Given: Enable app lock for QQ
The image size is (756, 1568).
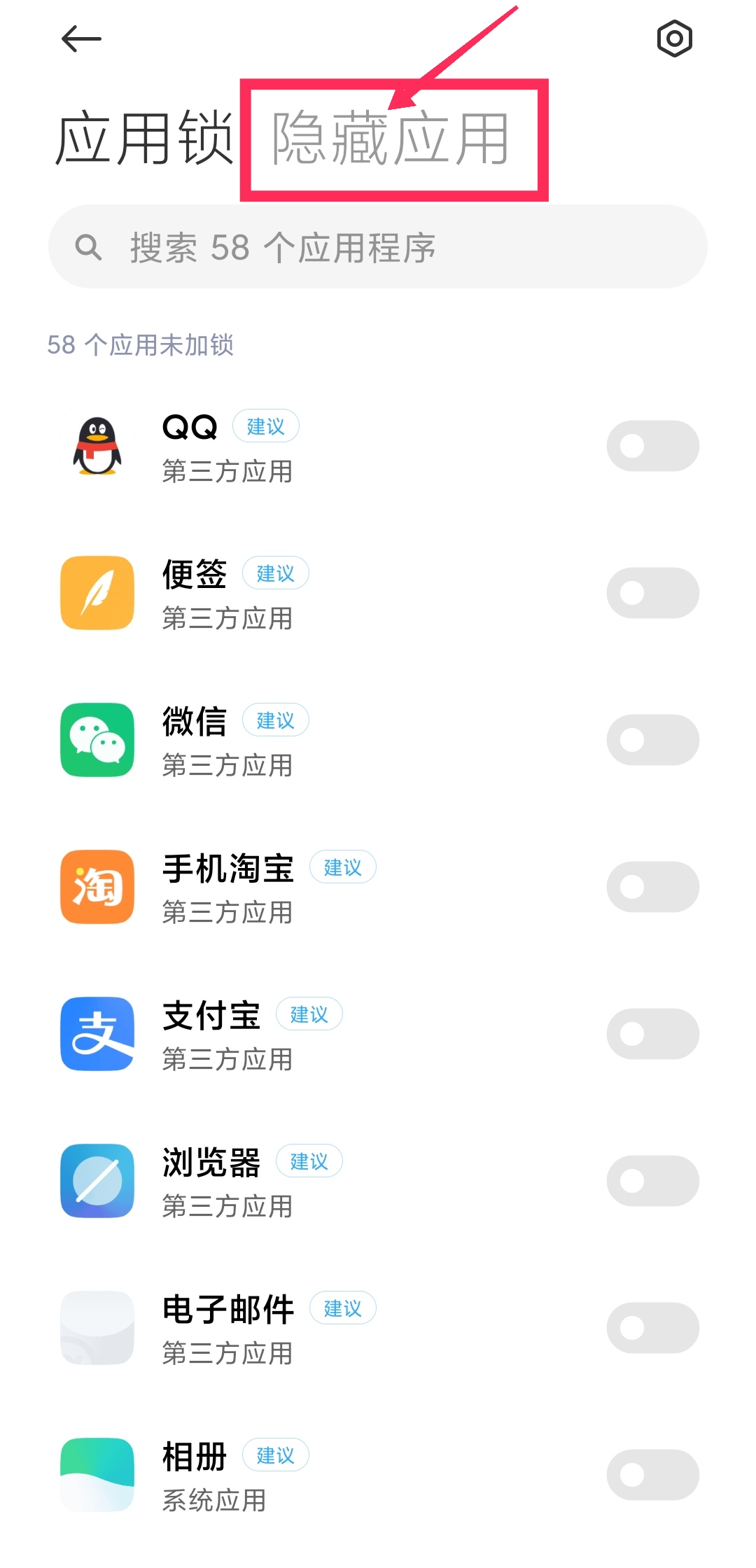Looking at the screenshot, I should pyautogui.click(x=652, y=446).
